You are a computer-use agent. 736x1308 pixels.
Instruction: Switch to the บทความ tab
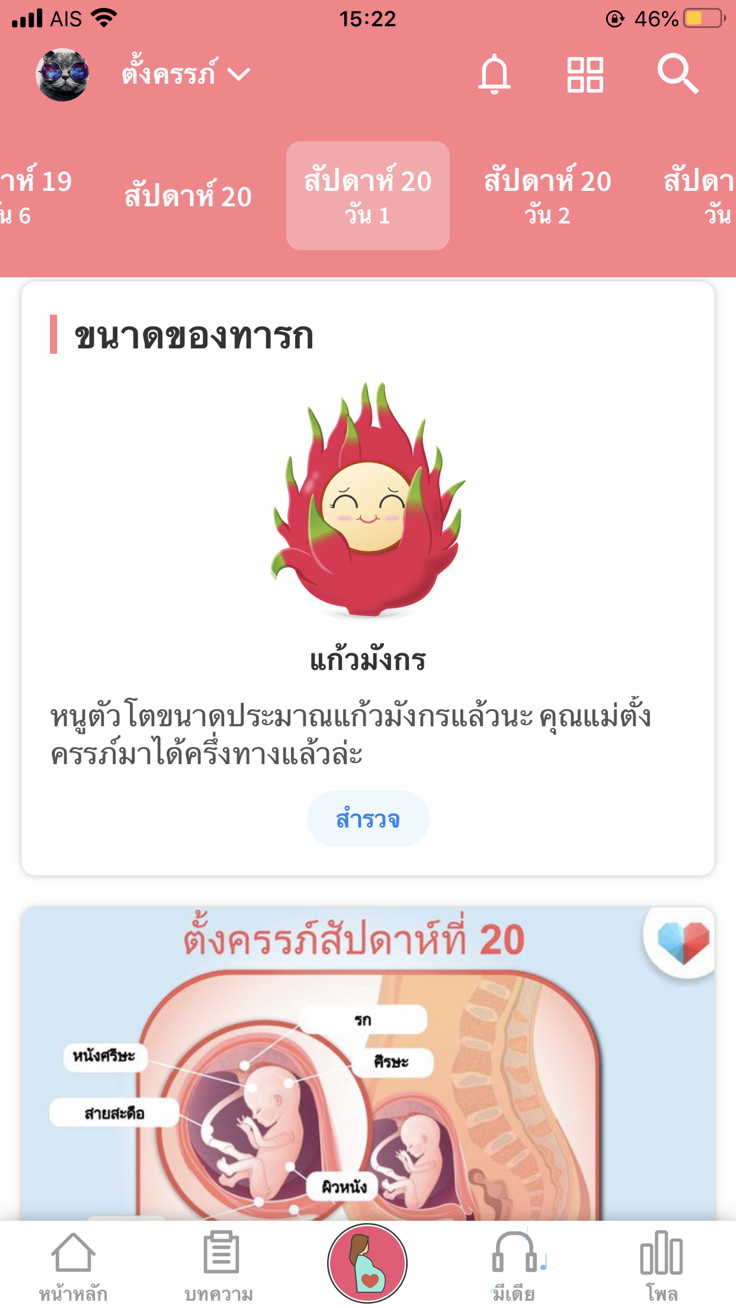pyautogui.click(x=219, y=1267)
